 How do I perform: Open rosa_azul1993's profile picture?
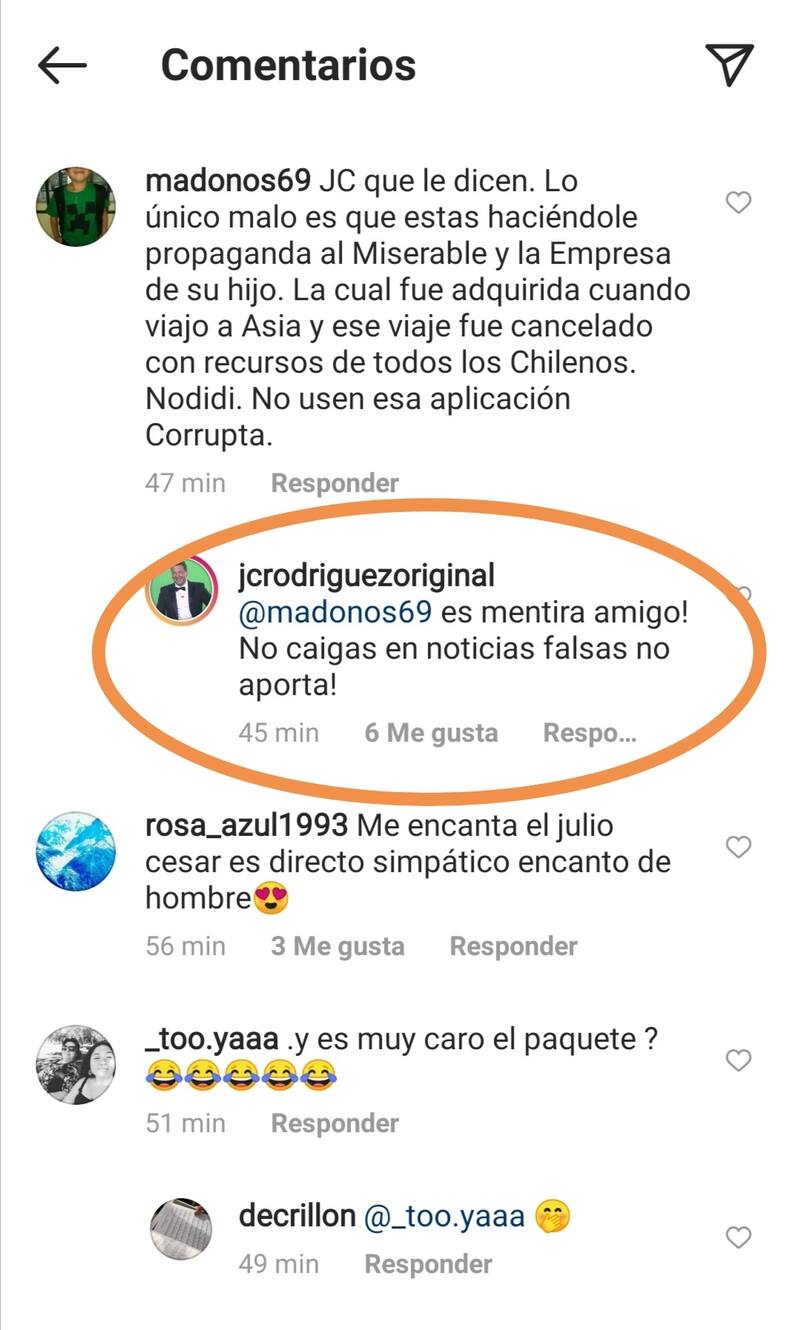(x=76, y=850)
